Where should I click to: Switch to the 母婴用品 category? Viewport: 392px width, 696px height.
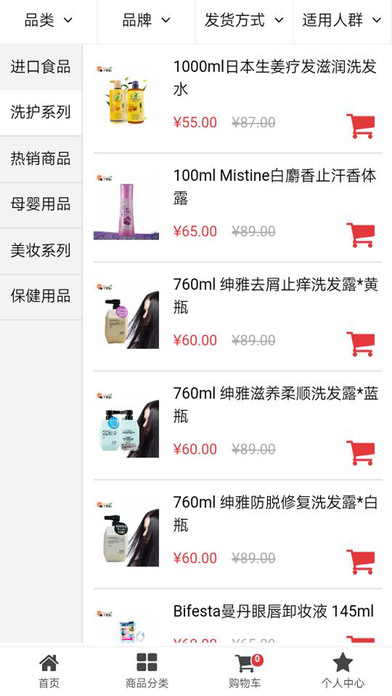[41, 204]
